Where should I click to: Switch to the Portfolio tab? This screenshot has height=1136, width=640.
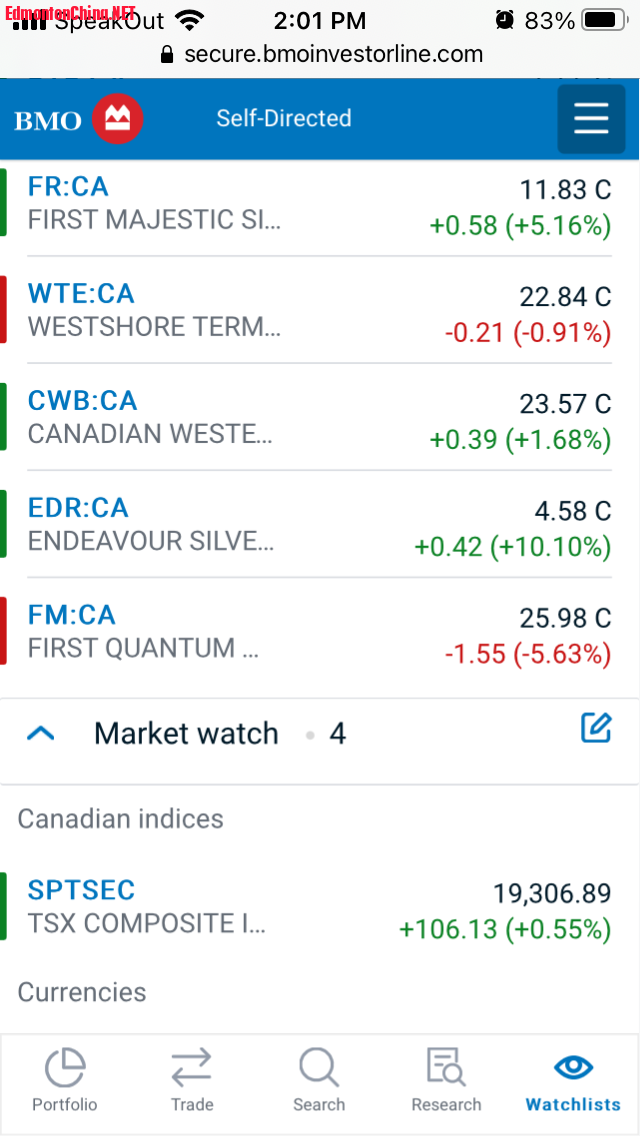(65, 1080)
